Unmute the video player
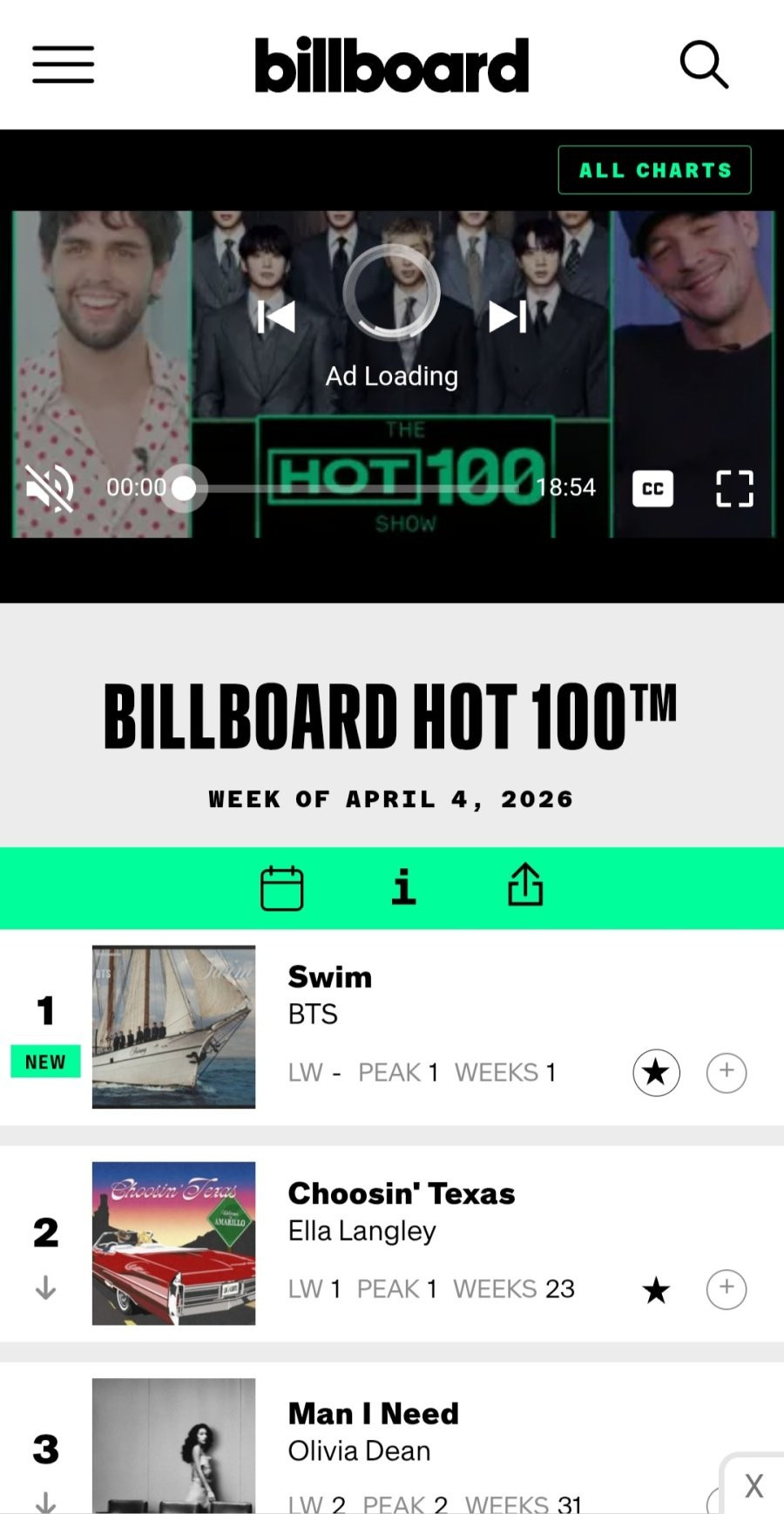The image size is (784, 1514). point(50,487)
